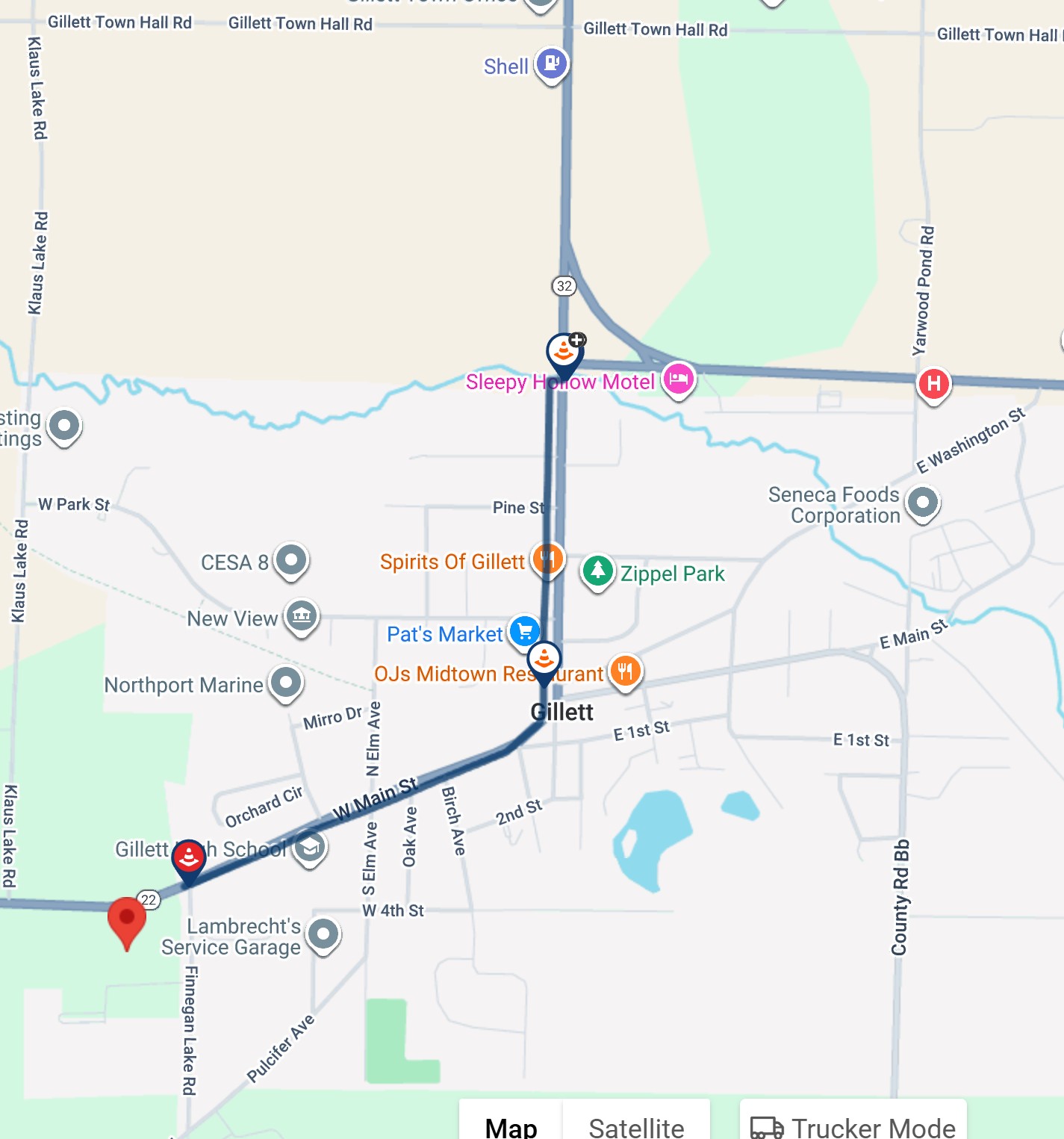Select the CESA 8 place marker

point(291,560)
